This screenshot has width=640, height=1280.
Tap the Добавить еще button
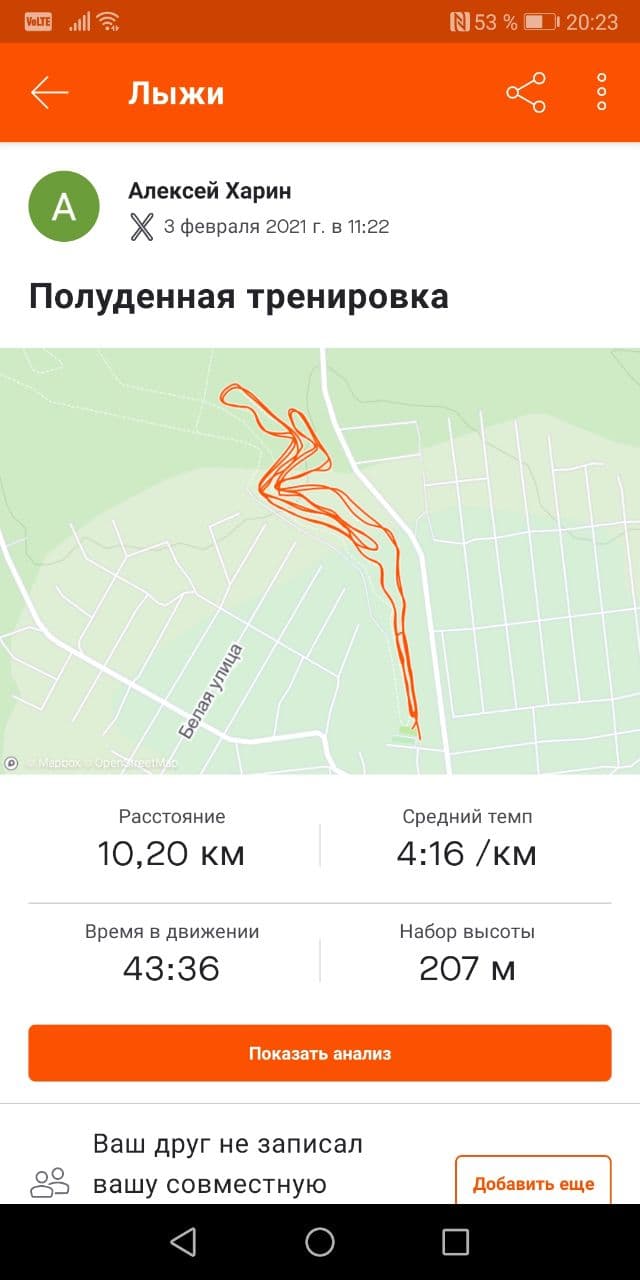click(x=533, y=1184)
